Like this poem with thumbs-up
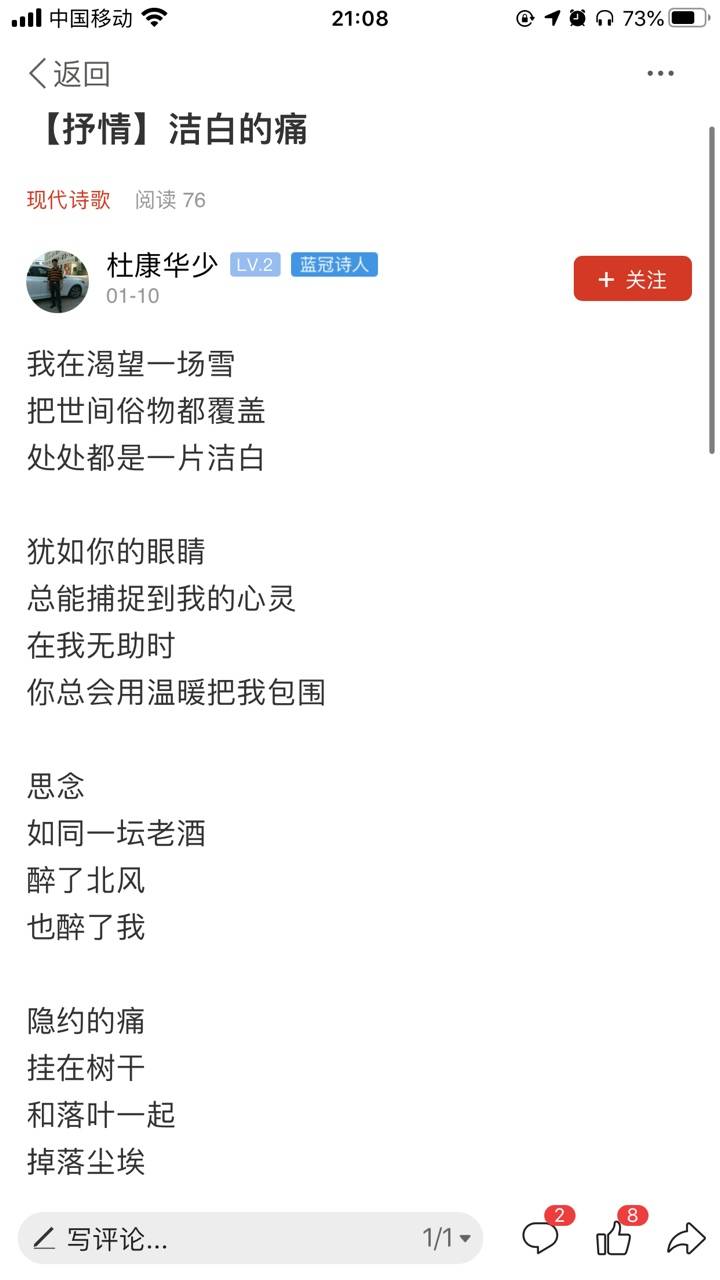The width and height of the screenshot is (720, 1280). tap(617, 1236)
